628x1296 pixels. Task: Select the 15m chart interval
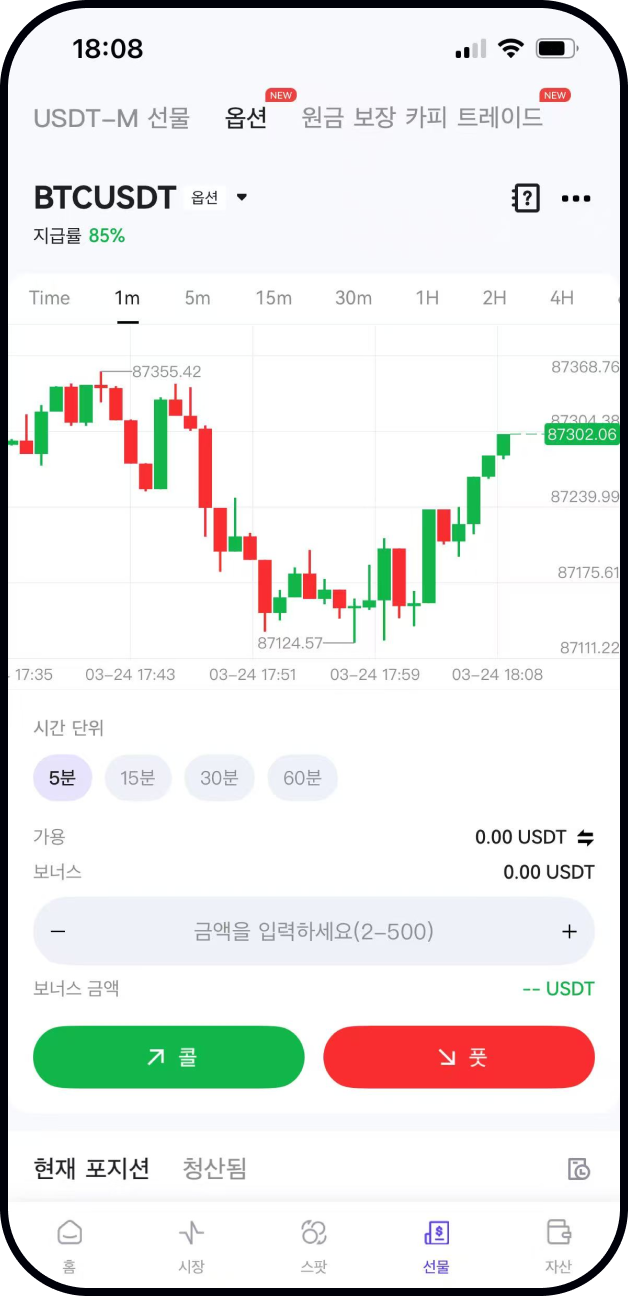[273, 298]
